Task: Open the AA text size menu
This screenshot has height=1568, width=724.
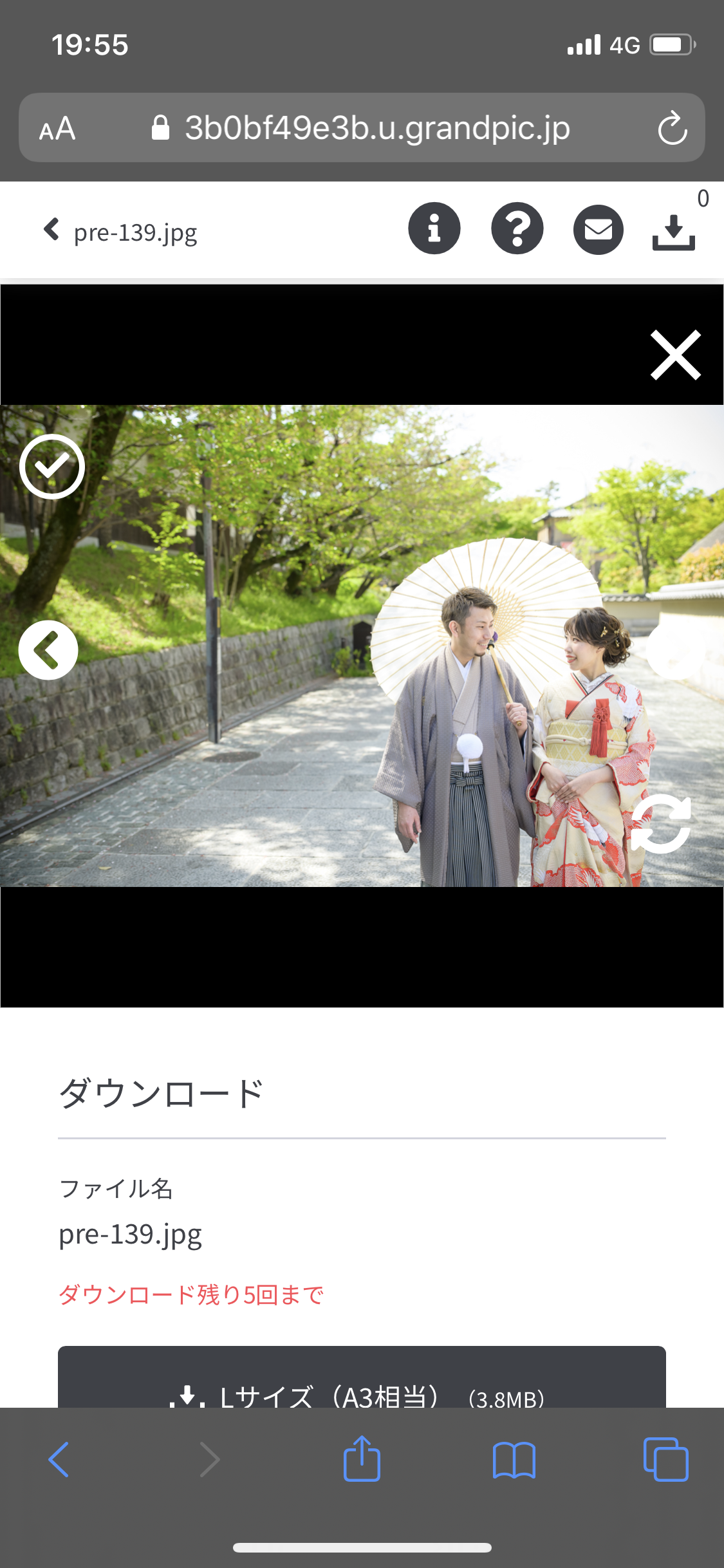Action: pos(57,129)
